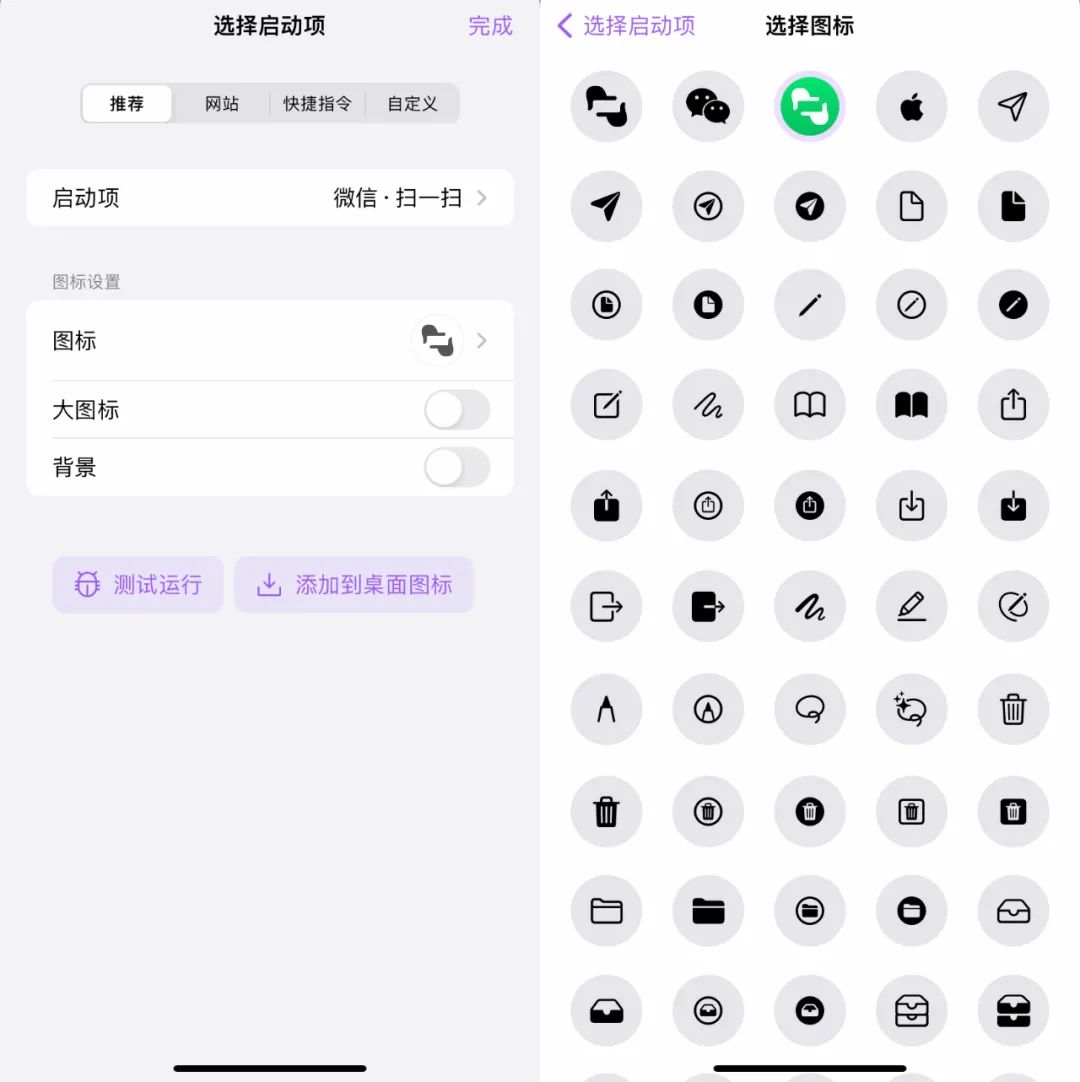The image size is (1080, 1082).
Task: Toggle the 大图标 switch on
Action: [x=456, y=410]
